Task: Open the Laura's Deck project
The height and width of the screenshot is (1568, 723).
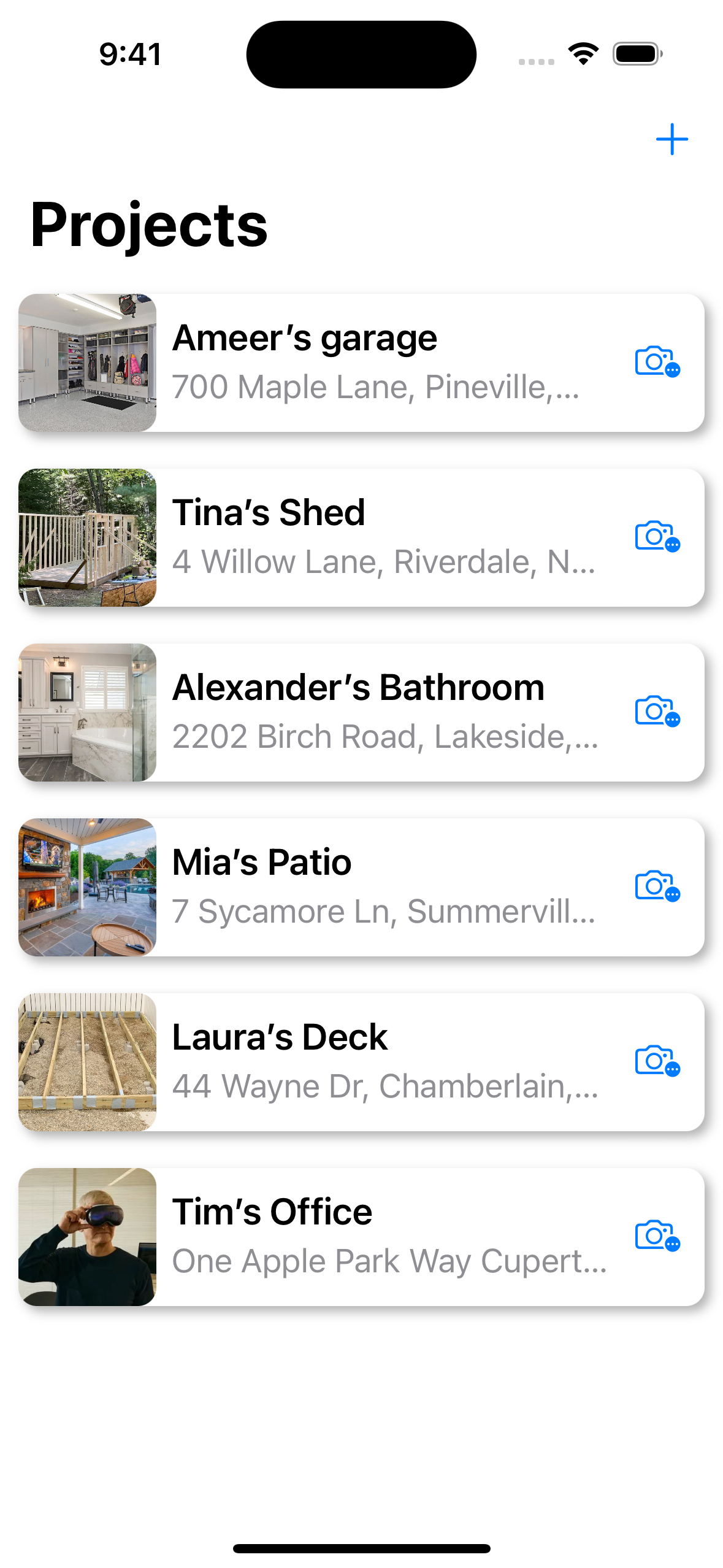Action: pos(368,1062)
